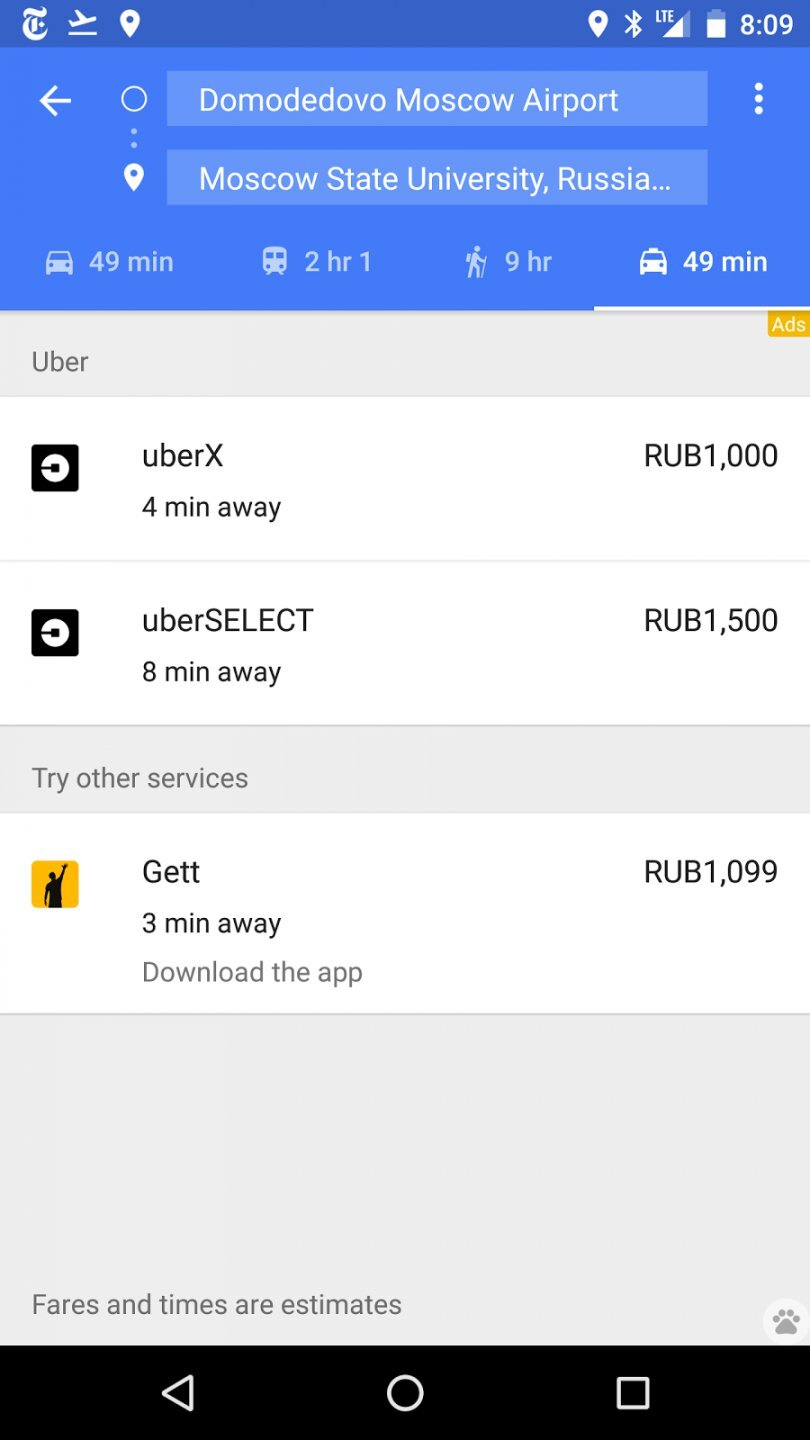Open the Gett ride option
Image resolution: width=810 pixels, height=1440 pixels.
(x=404, y=913)
